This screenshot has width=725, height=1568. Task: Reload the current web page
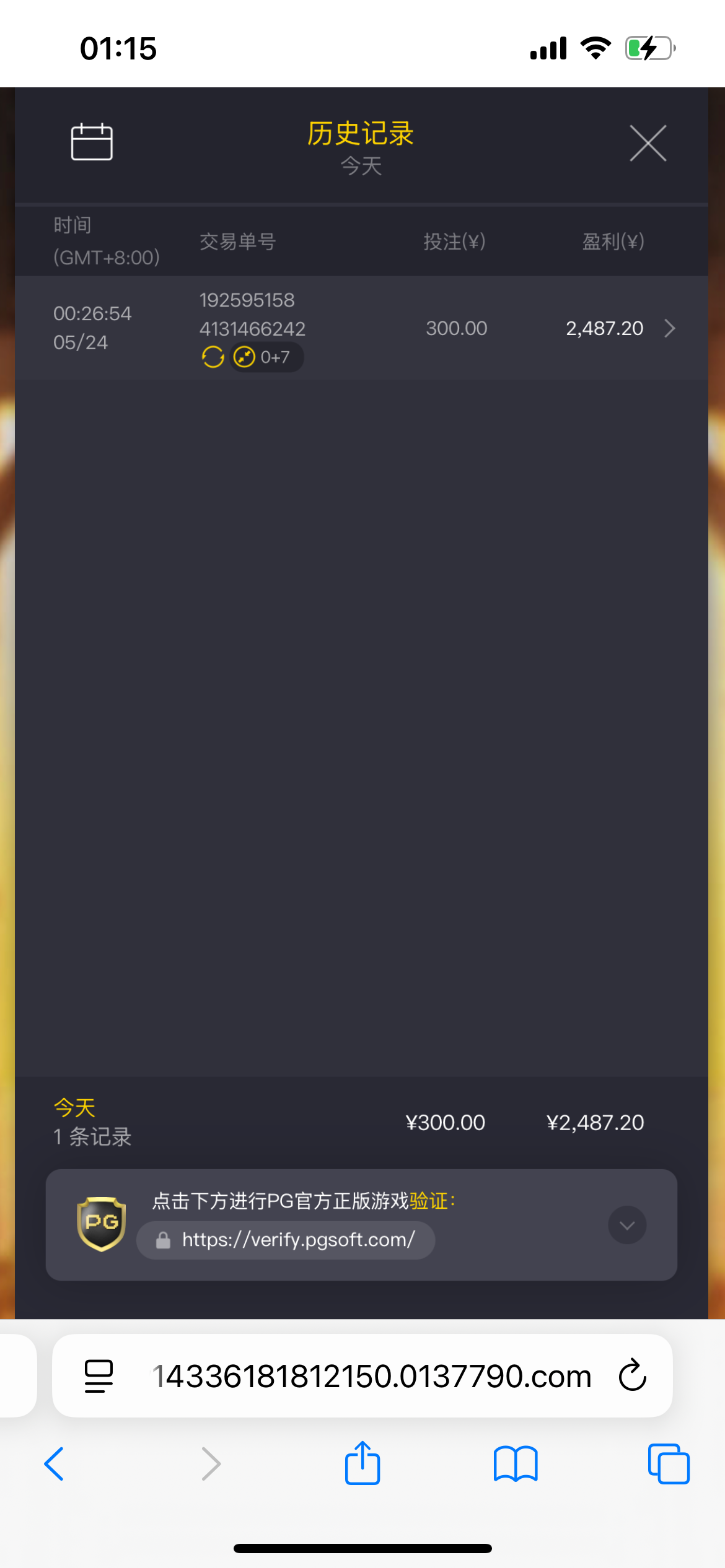click(x=633, y=1376)
